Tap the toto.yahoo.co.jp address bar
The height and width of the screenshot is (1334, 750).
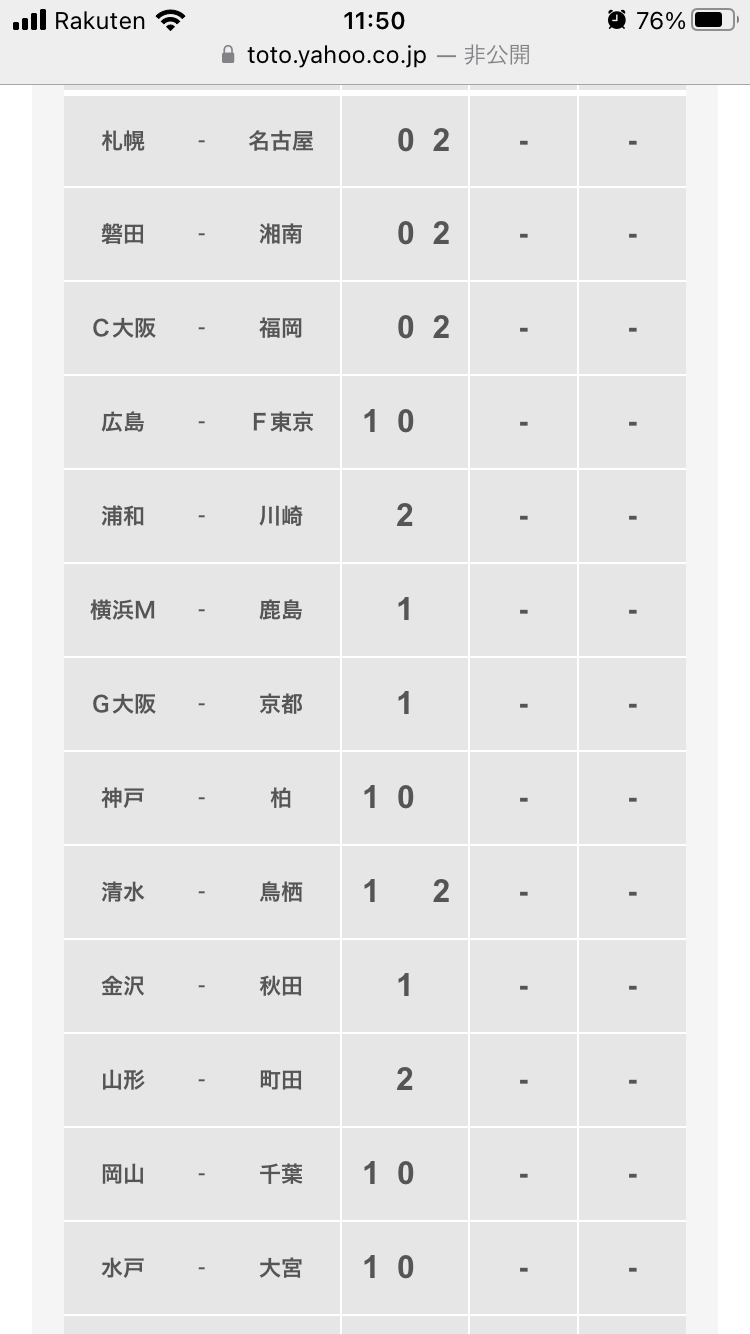click(x=375, y=56)
